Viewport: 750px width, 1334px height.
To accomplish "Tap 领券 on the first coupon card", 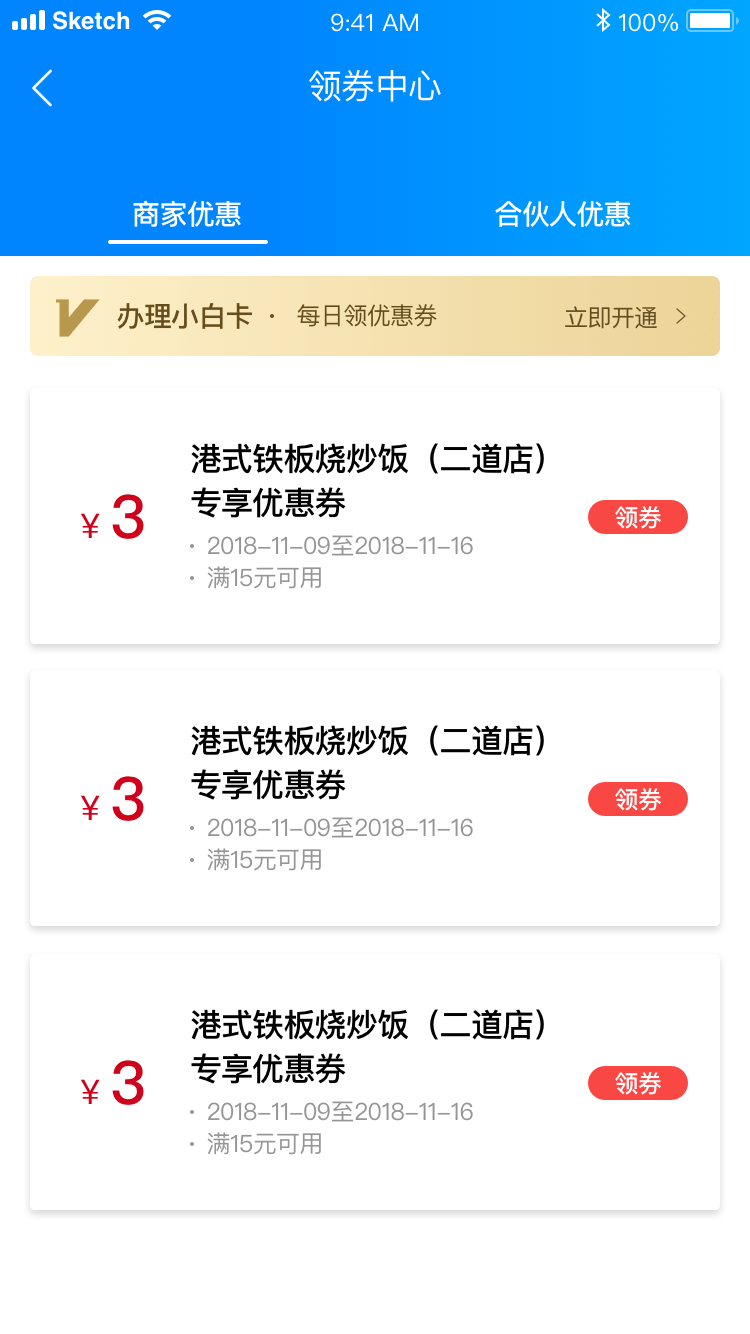I will (638, 518).
